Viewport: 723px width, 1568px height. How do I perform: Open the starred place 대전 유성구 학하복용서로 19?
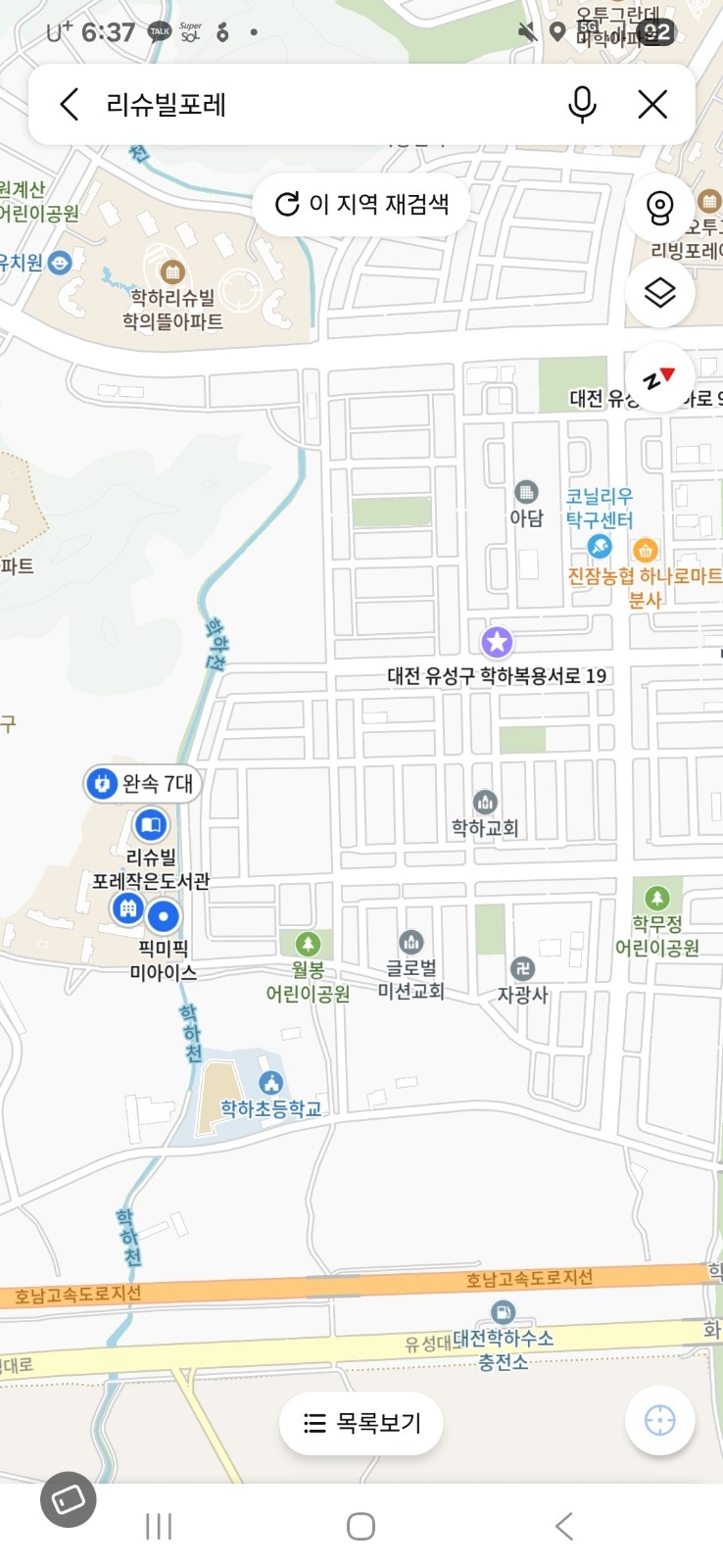[x=497, y=642]
